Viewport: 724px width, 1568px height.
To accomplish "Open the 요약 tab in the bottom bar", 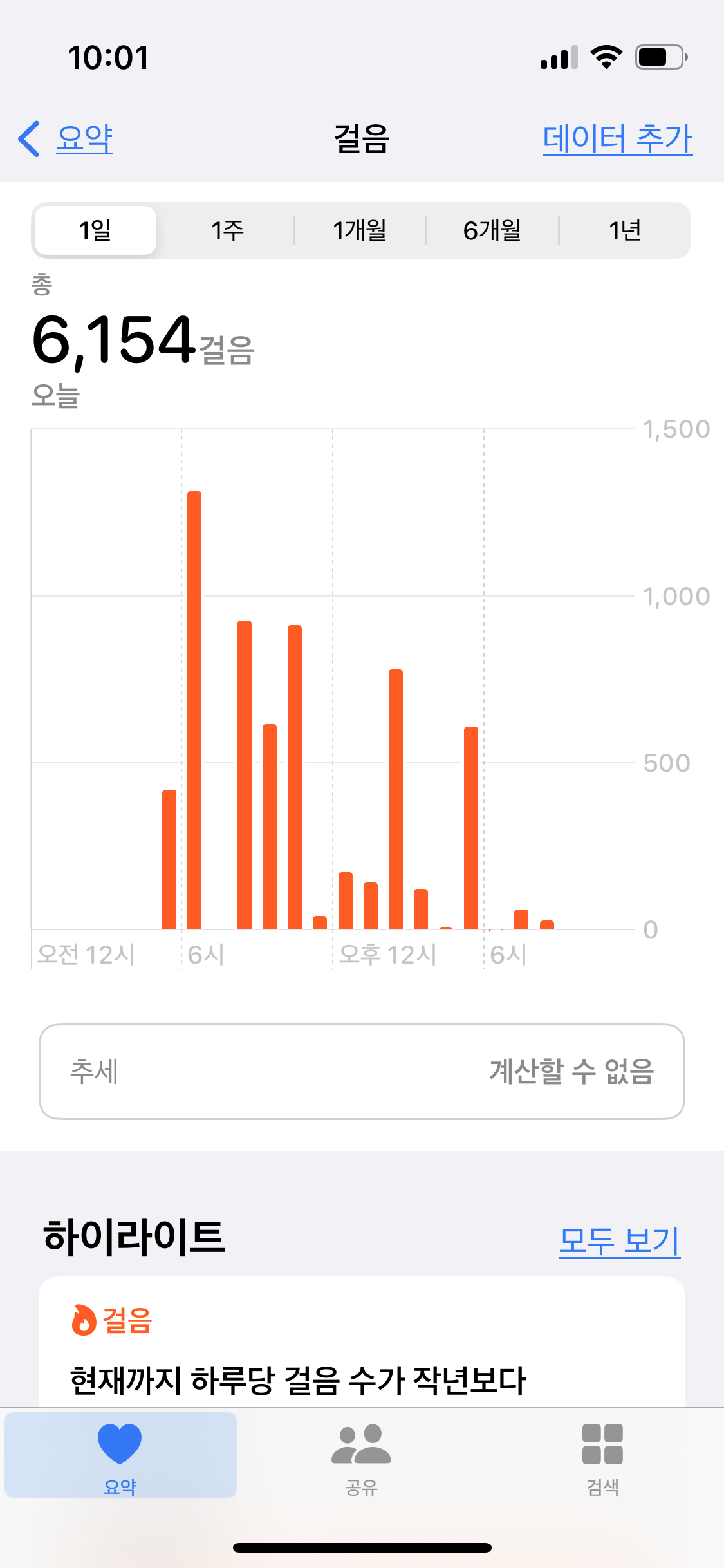I will pyautogui.click(x=120, y=1456).
